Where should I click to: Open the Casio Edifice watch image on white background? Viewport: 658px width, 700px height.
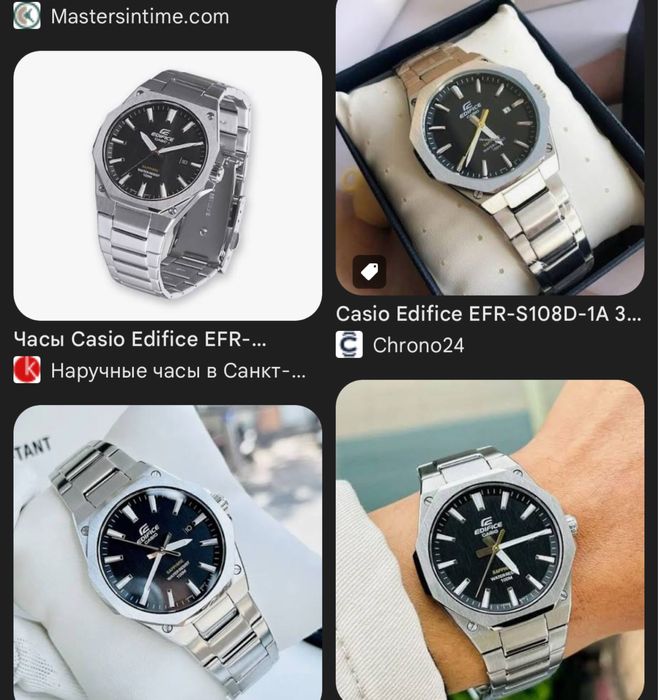[x=167, y=185]
